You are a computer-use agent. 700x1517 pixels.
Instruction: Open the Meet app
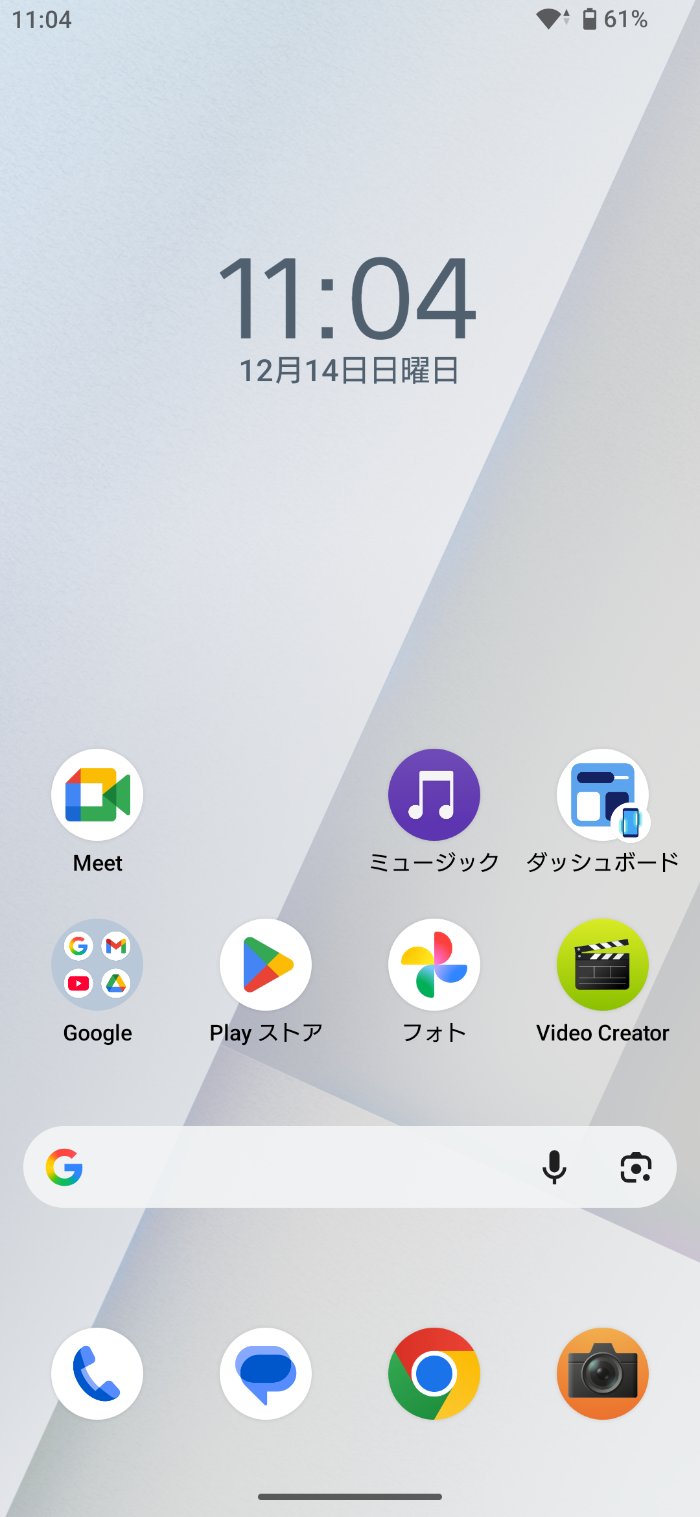[97, 795]
